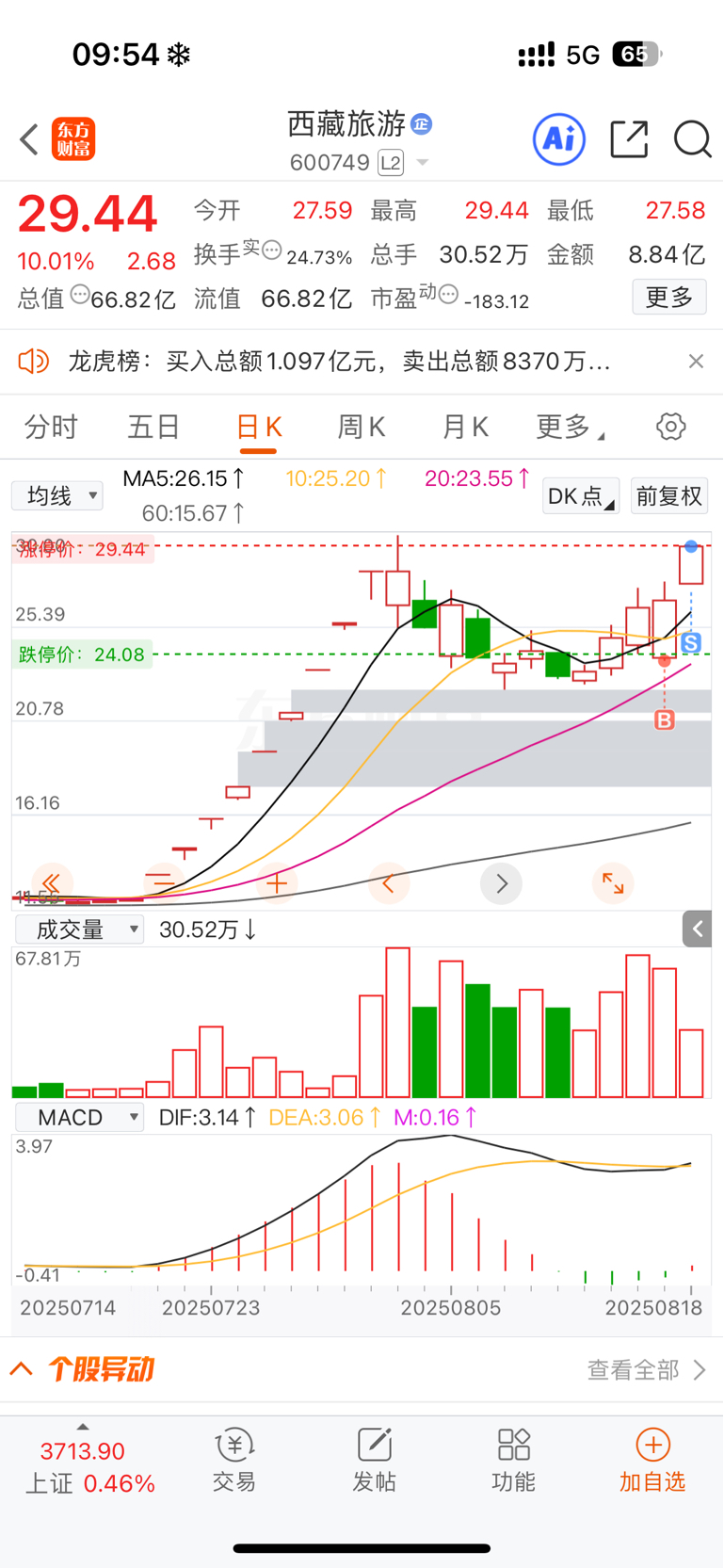Screen dimensions: 724x1568
Task: Open the DK点 selector
Action: 581,495
